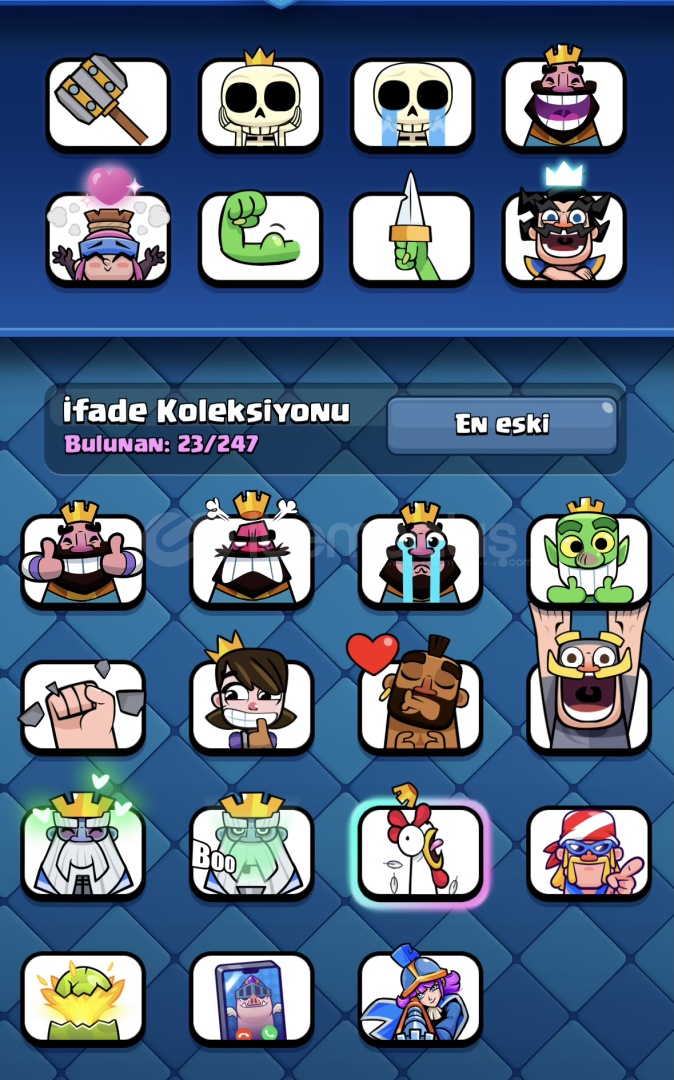Pick the ghost king Boo emote

[252, 852]
